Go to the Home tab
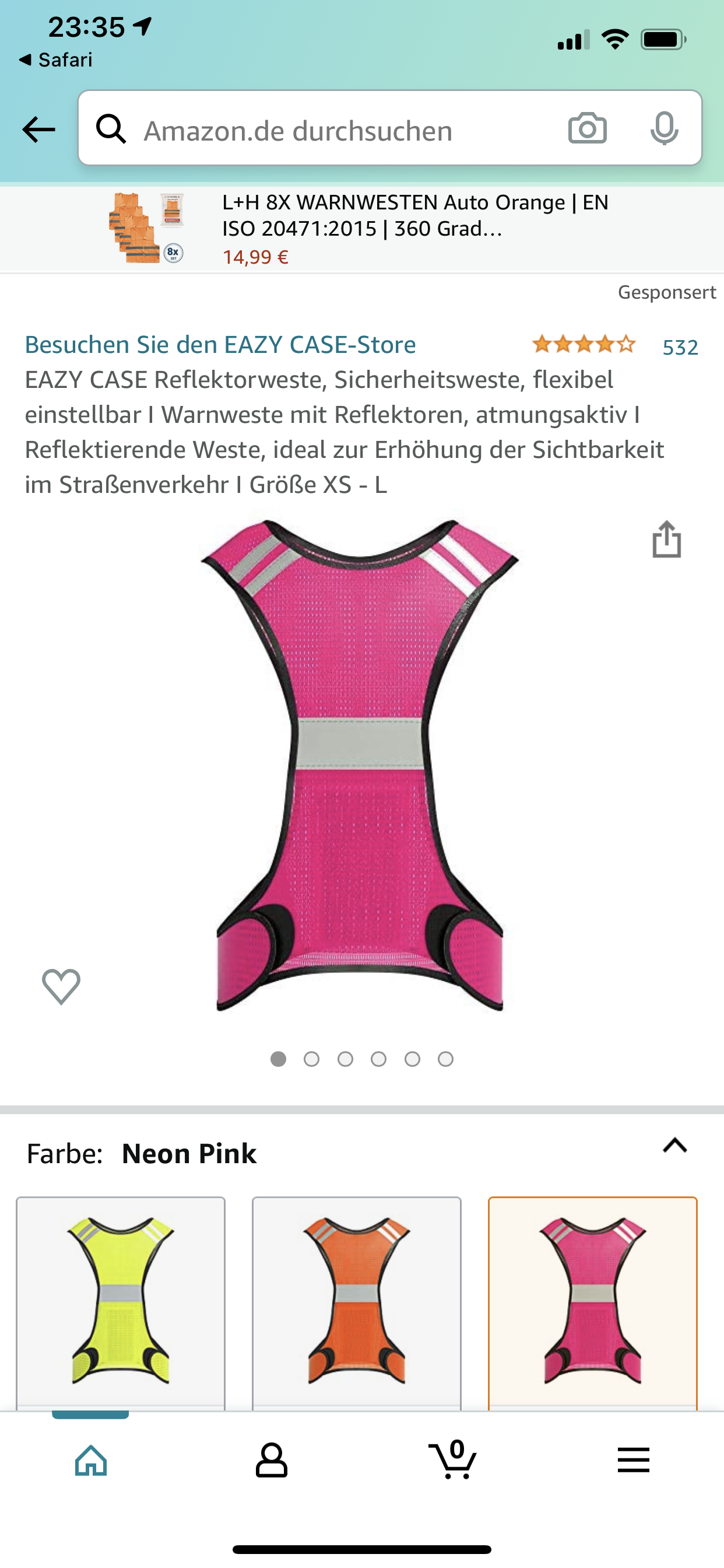Screen dimensions: 724x1568 click(x=92, y=1459)
